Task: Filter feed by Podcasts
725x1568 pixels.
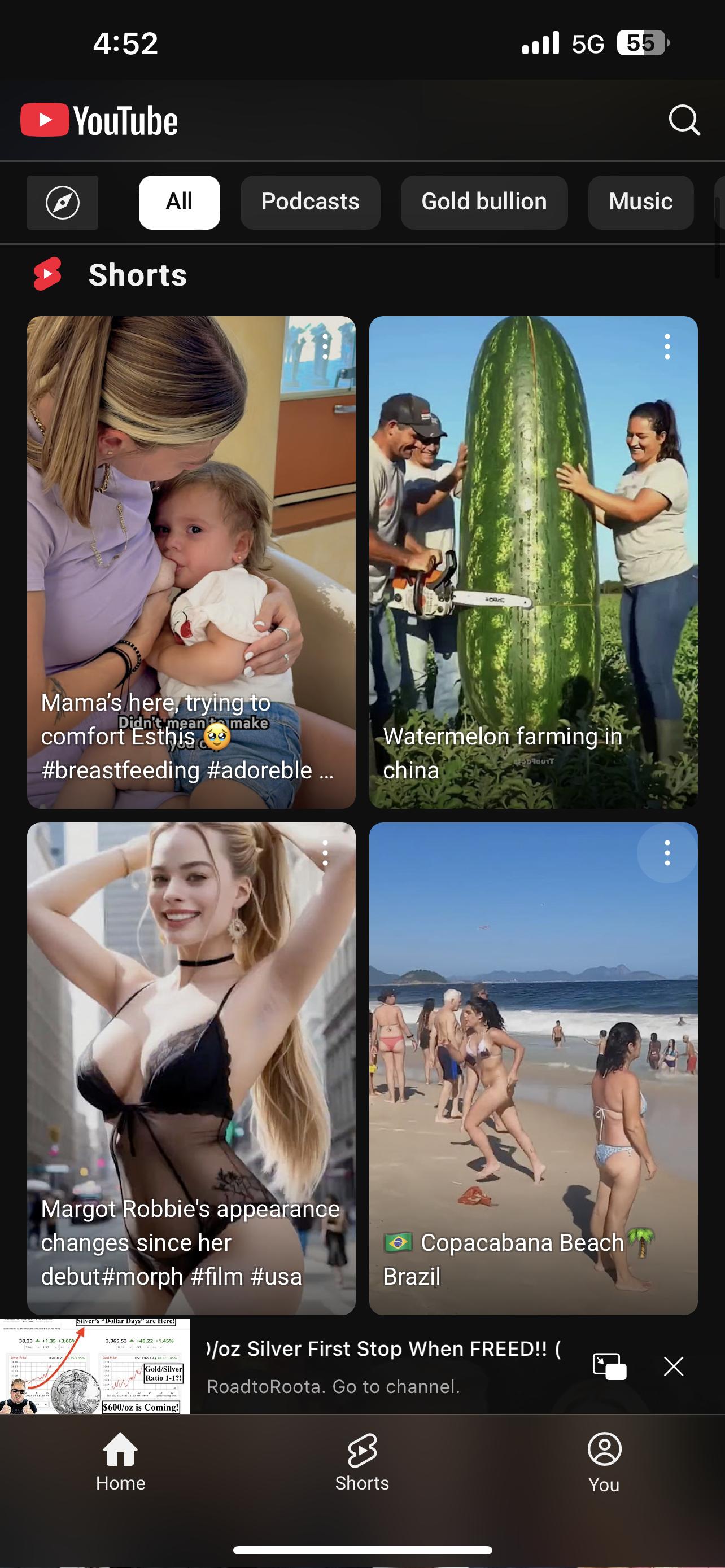Action: coord(310,203)
